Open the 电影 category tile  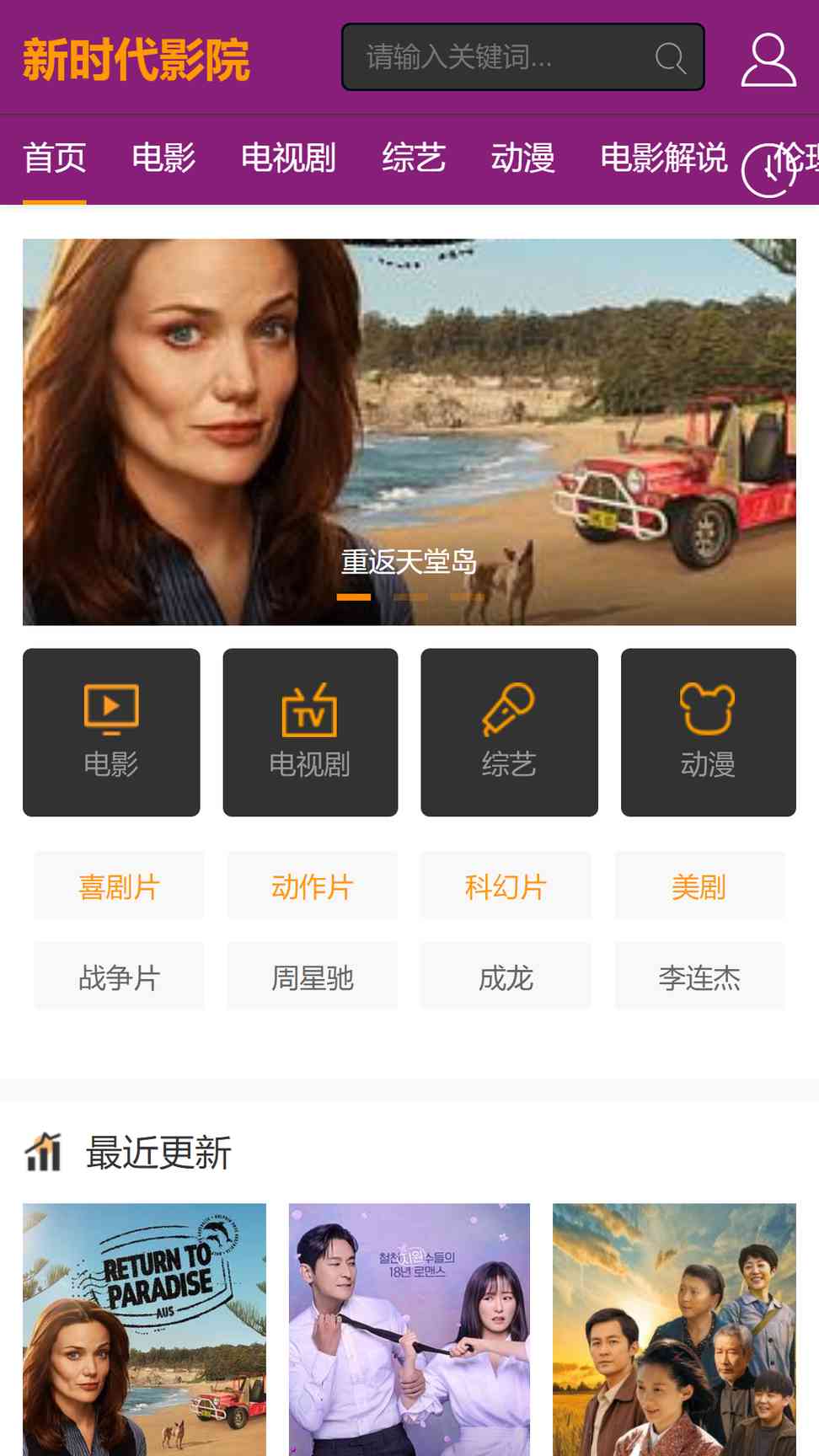pos(111,732)
